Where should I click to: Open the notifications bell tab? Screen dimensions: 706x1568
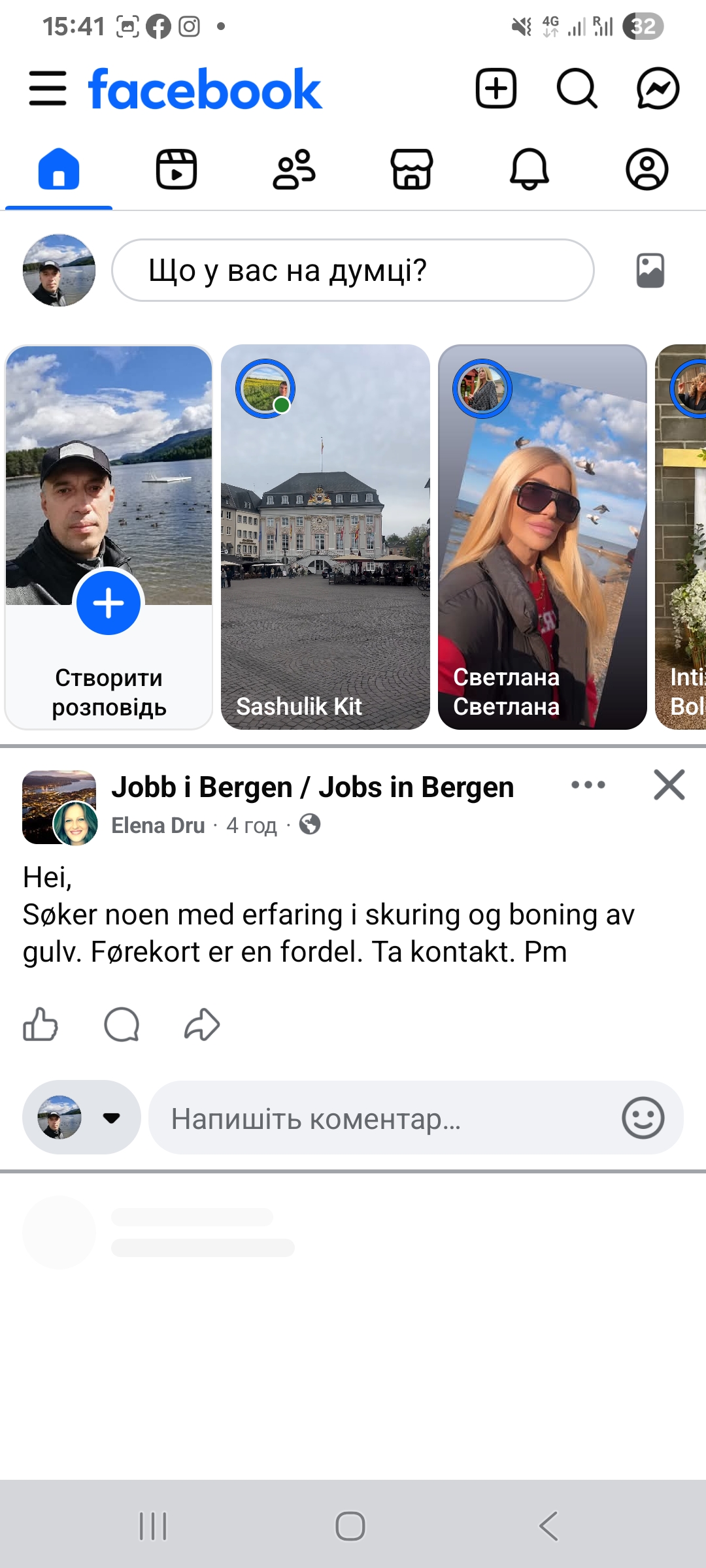click(x=529, y=169)
